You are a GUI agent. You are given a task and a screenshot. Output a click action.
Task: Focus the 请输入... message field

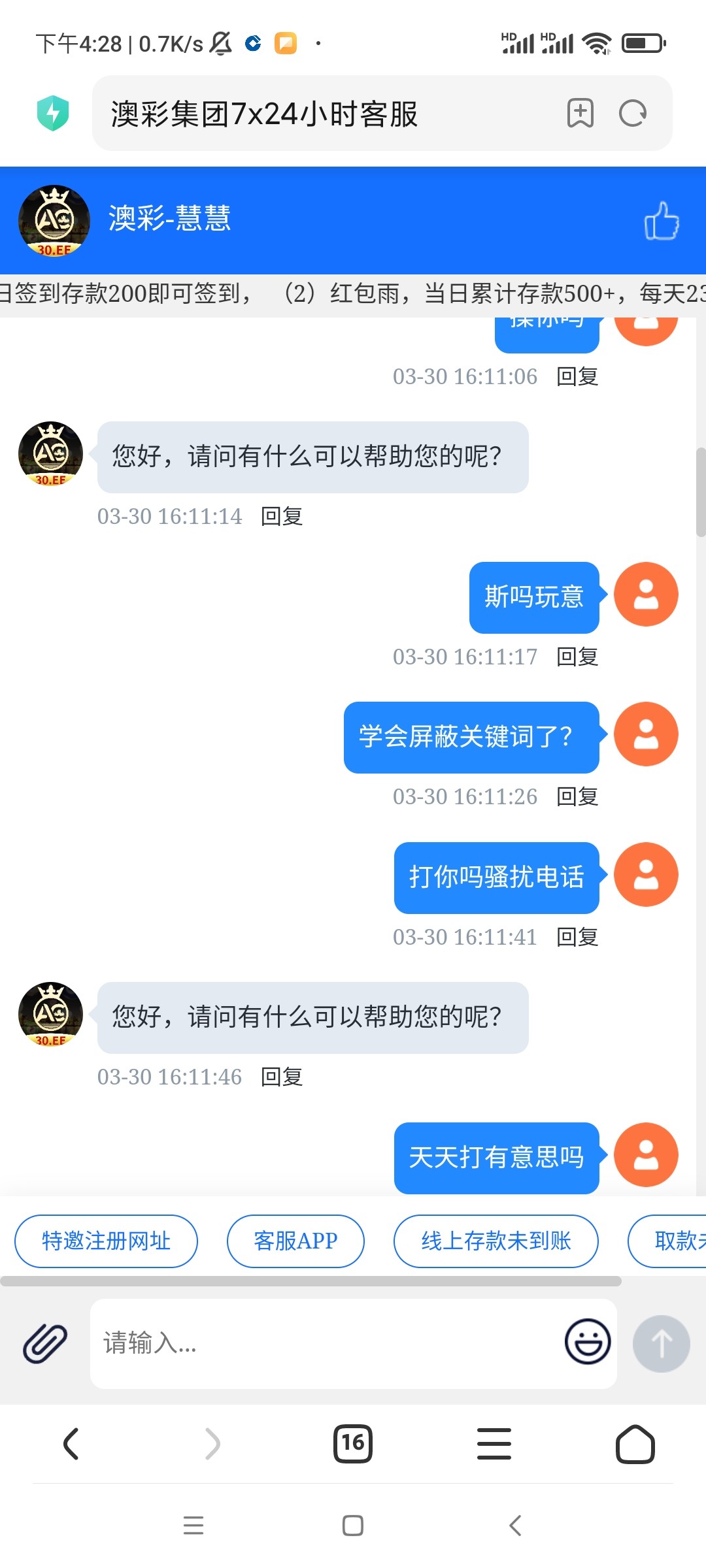click(327, 1344)
